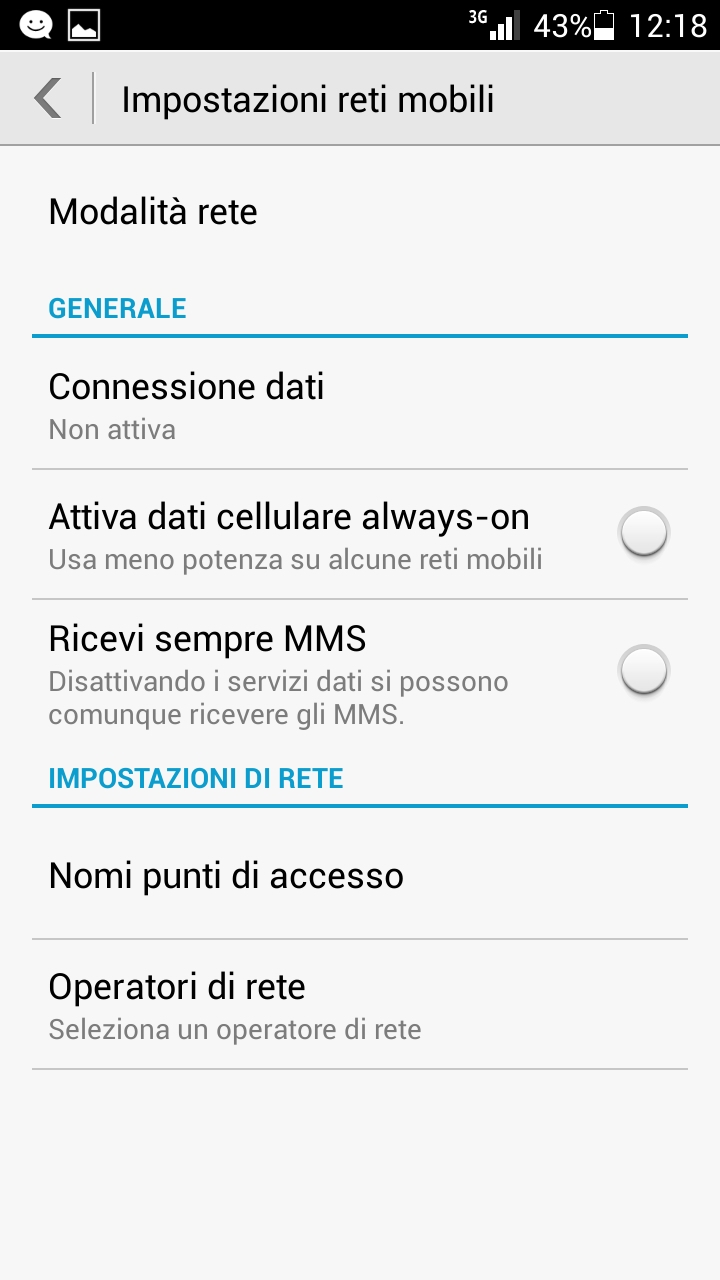Go back using the header arrow
720x1280 pixels.
coord(47,98)
